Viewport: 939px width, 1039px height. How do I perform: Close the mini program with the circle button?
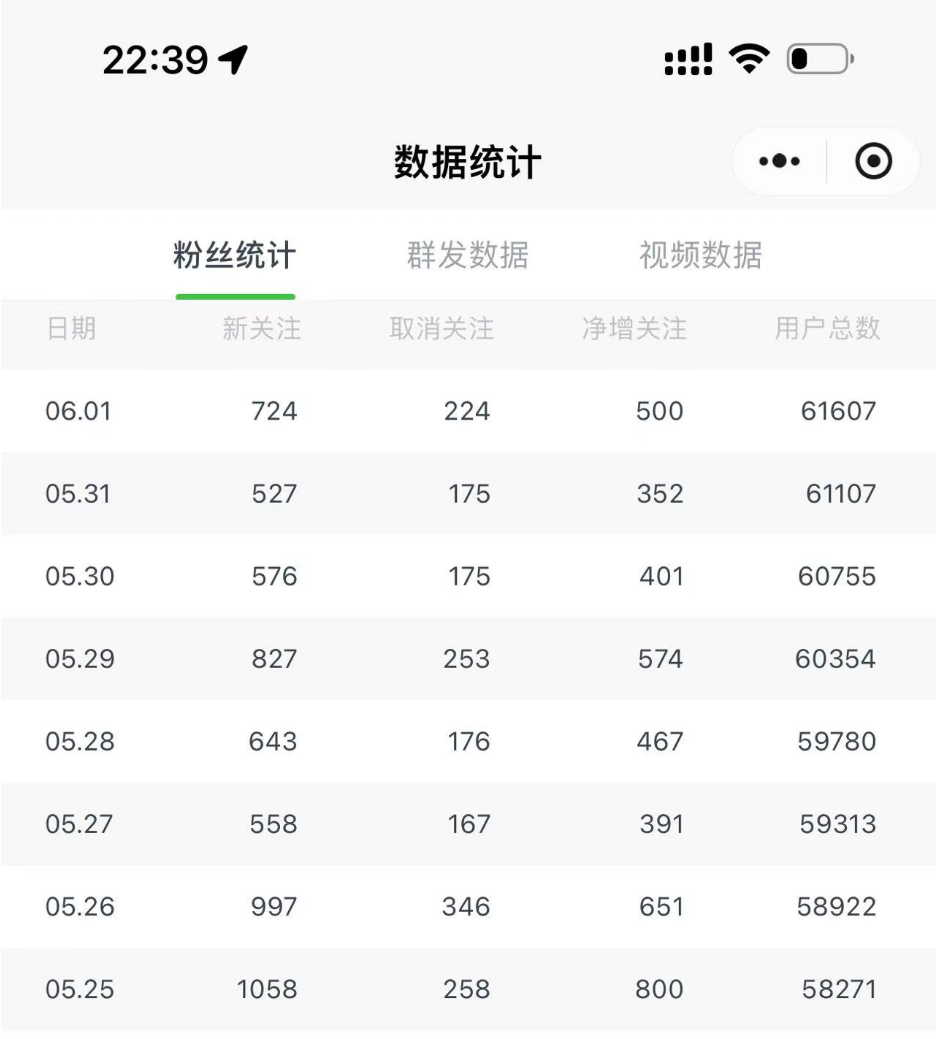874,162
